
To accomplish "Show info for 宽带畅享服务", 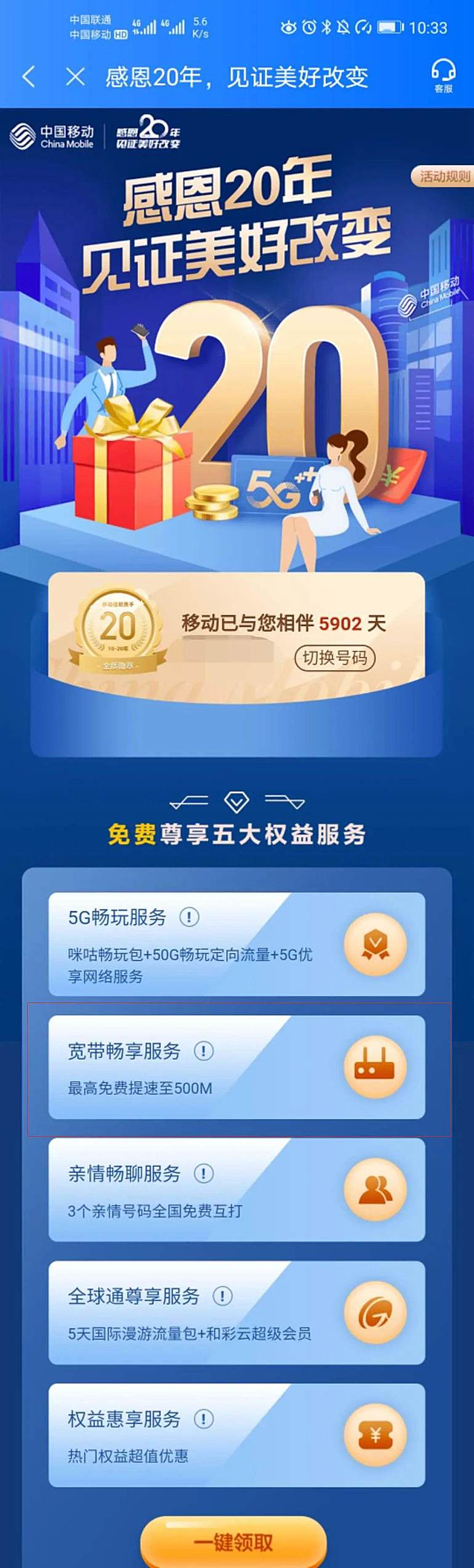I will (204, 1051).
